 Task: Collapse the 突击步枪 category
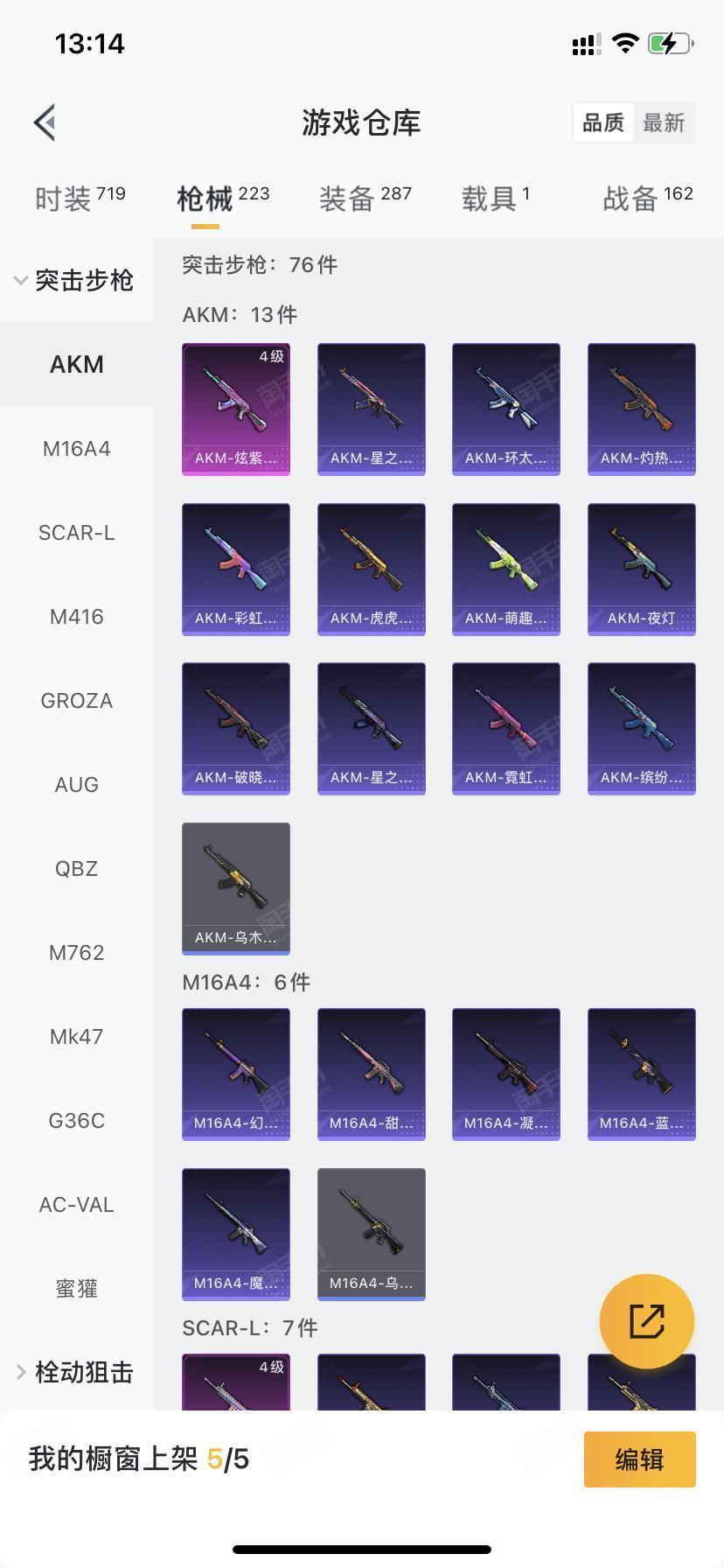(x=75, y=280)
